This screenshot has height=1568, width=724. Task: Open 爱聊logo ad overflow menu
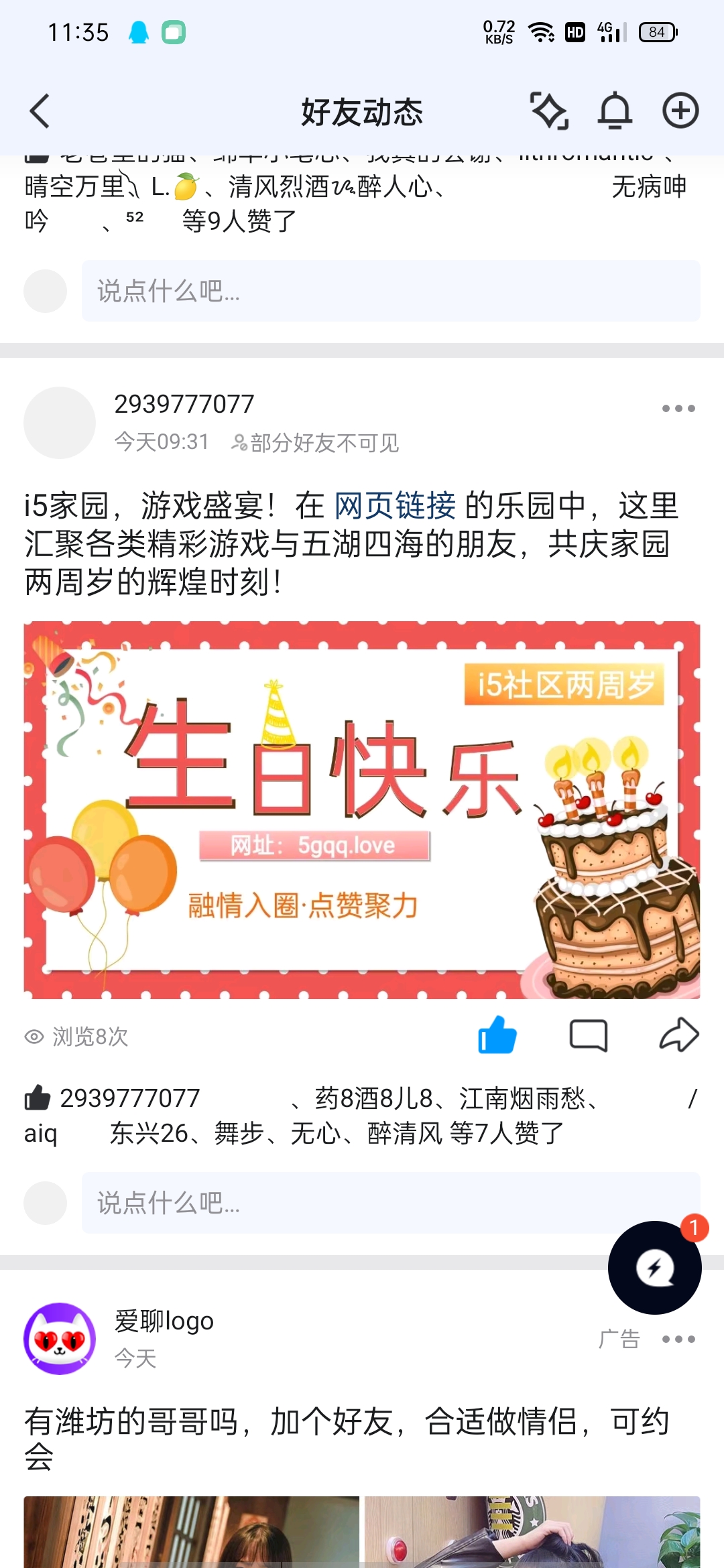tap(678, 1340)
